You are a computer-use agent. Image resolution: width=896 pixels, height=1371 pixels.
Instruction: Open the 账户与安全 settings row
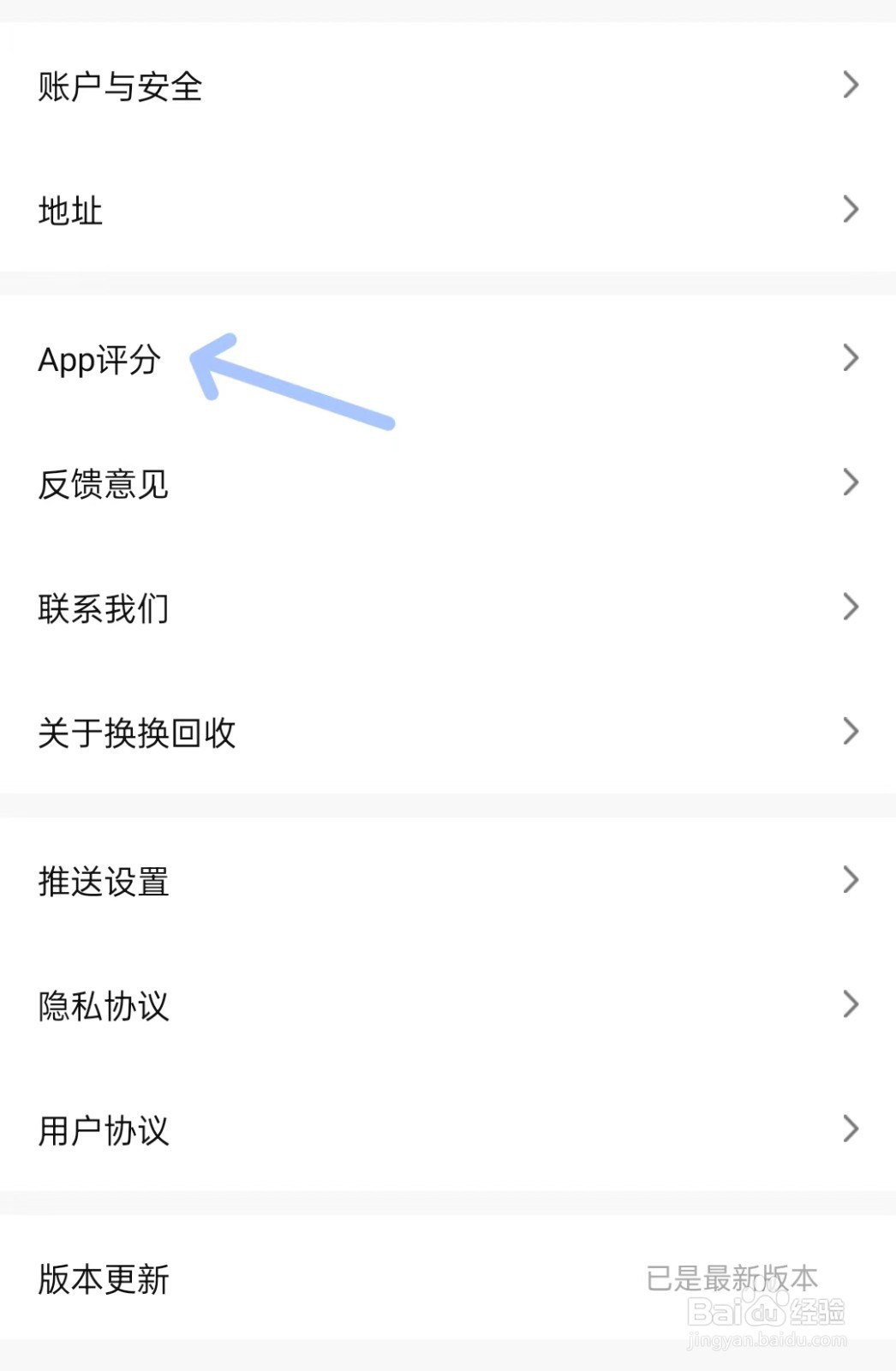120,85
